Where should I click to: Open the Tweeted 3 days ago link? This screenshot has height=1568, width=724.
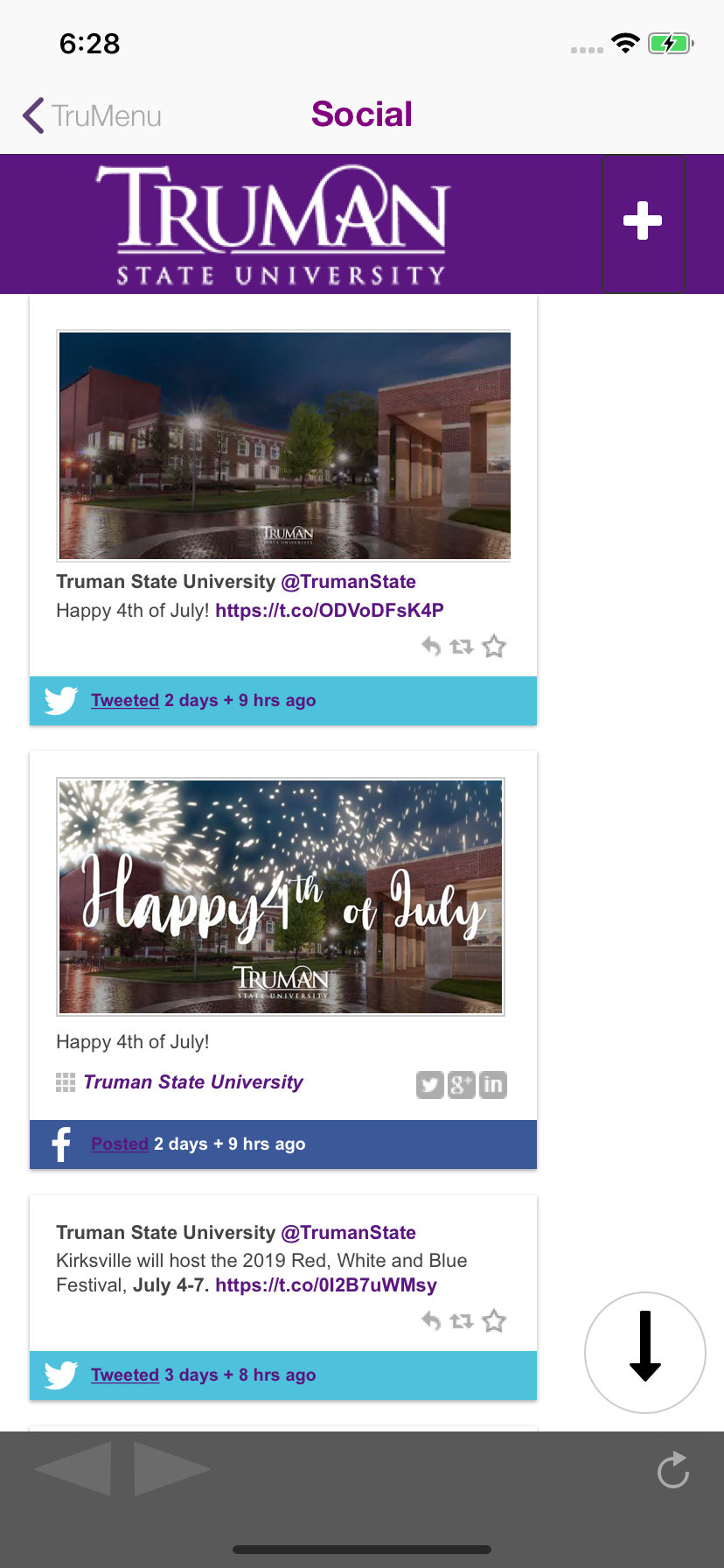[125, 1375]
